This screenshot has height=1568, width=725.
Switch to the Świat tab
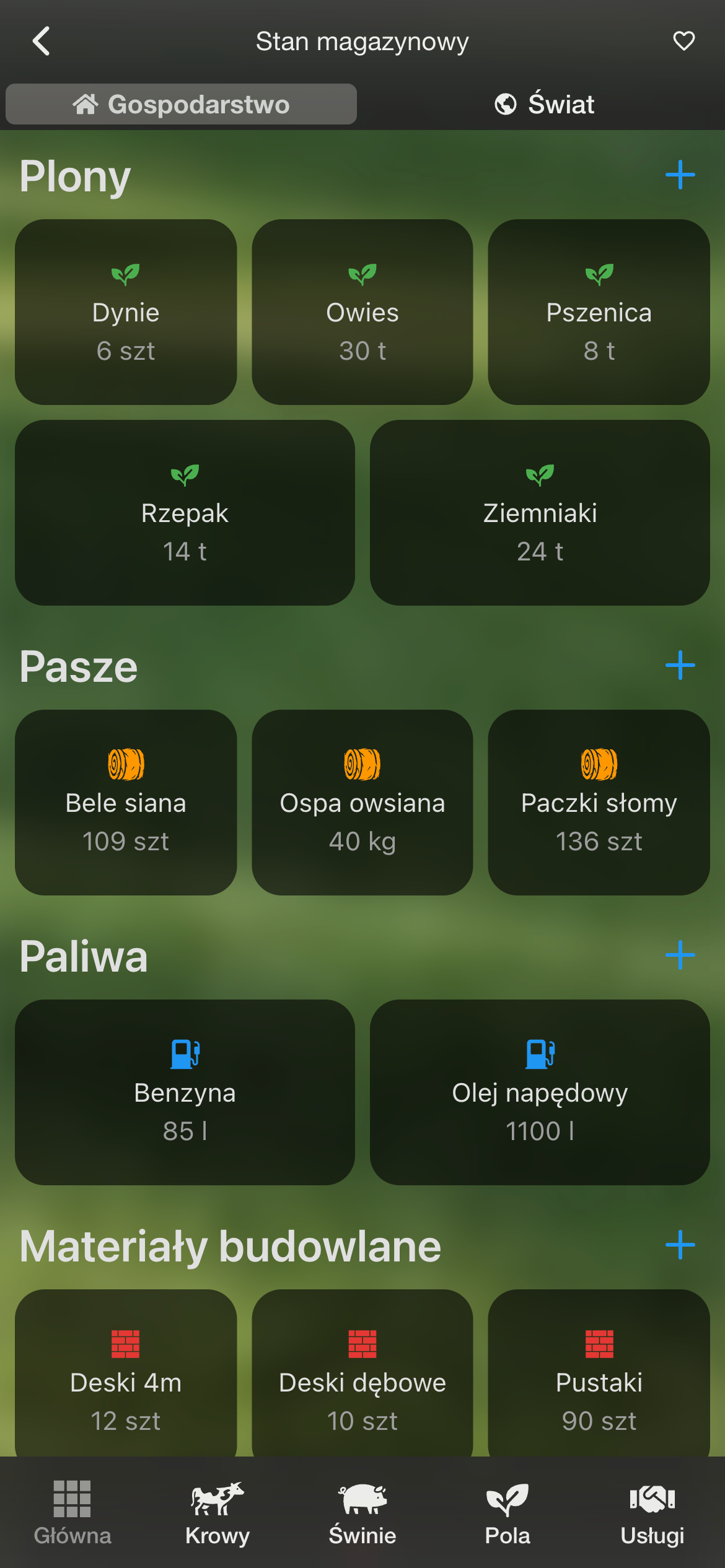point(544,104)
